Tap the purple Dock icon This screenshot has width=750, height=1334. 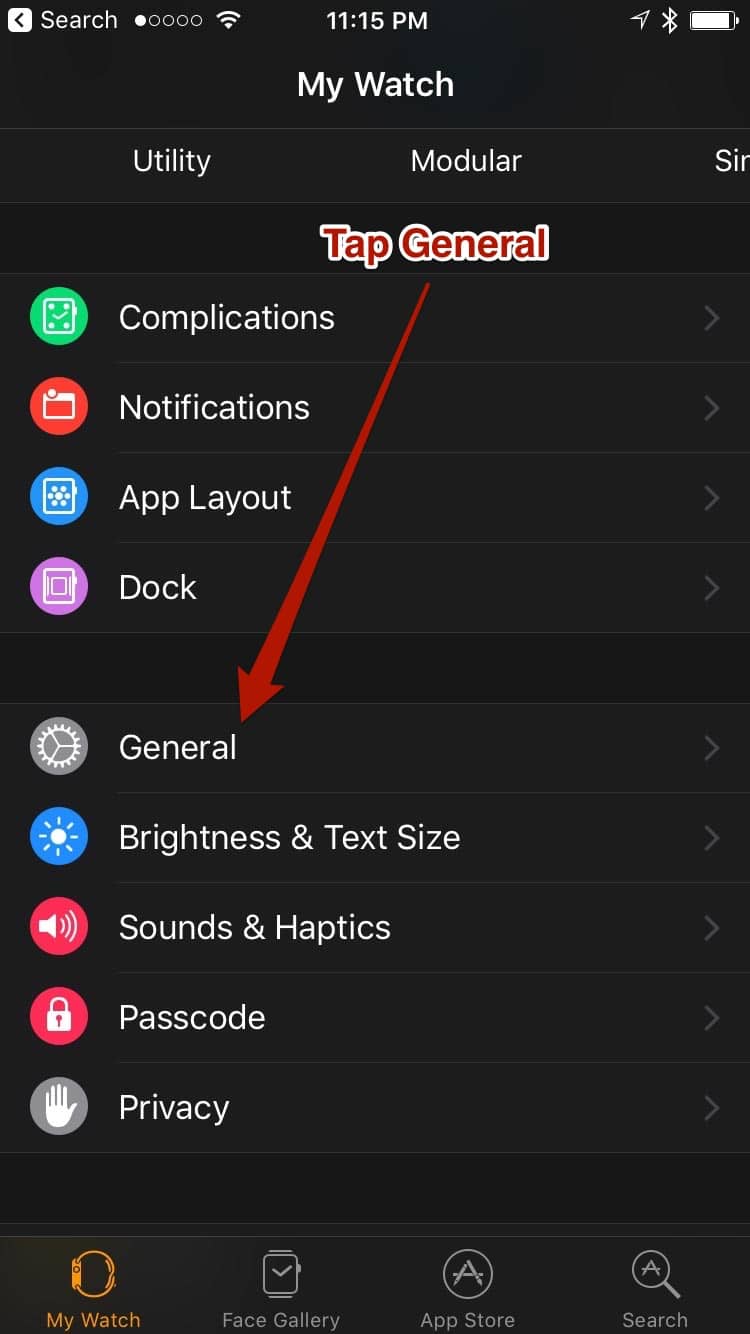pyautogui.click(x=59, y=586)
